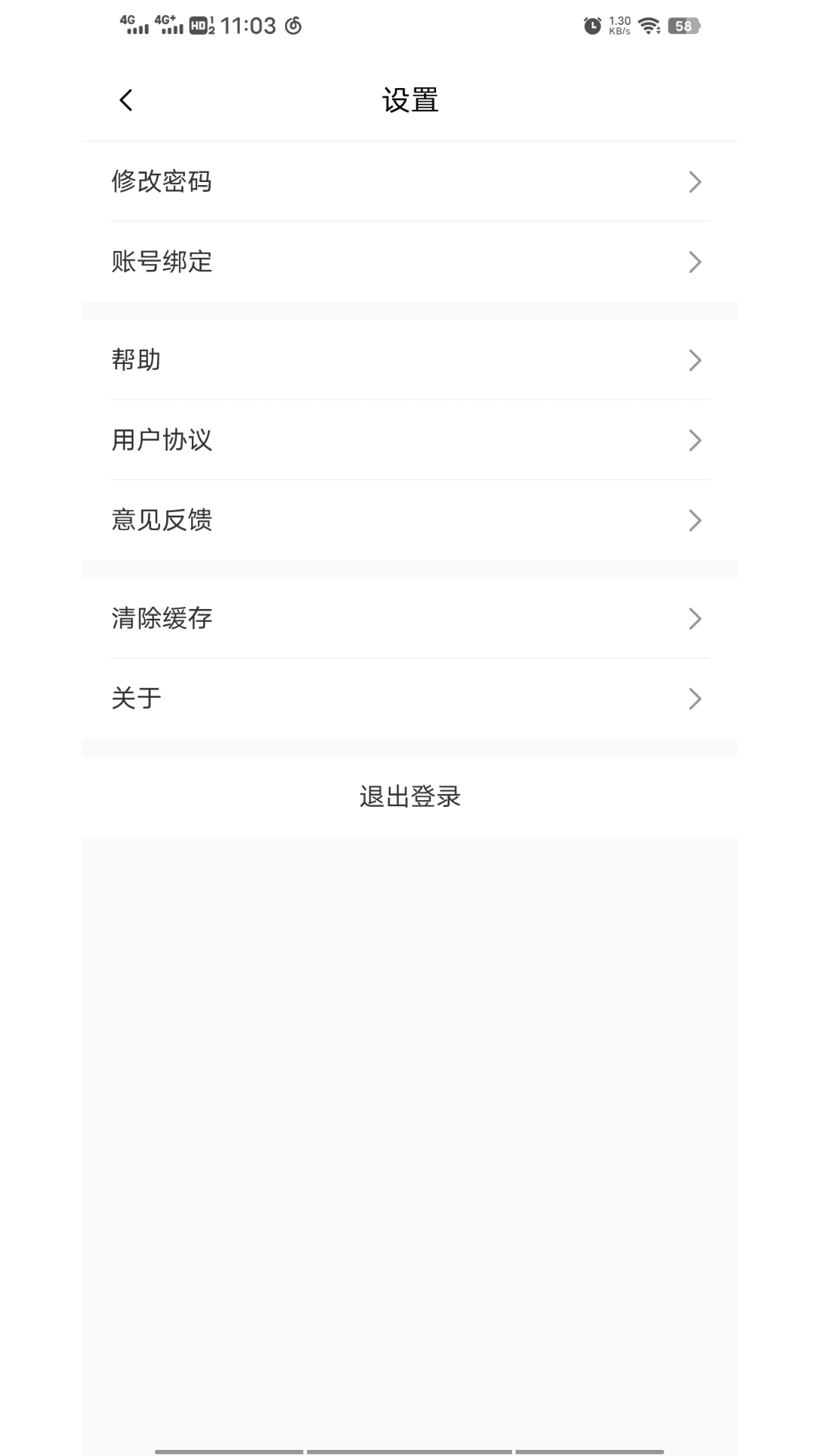
Task: Expand the 关于 row chevron
Action: (695, 698)
